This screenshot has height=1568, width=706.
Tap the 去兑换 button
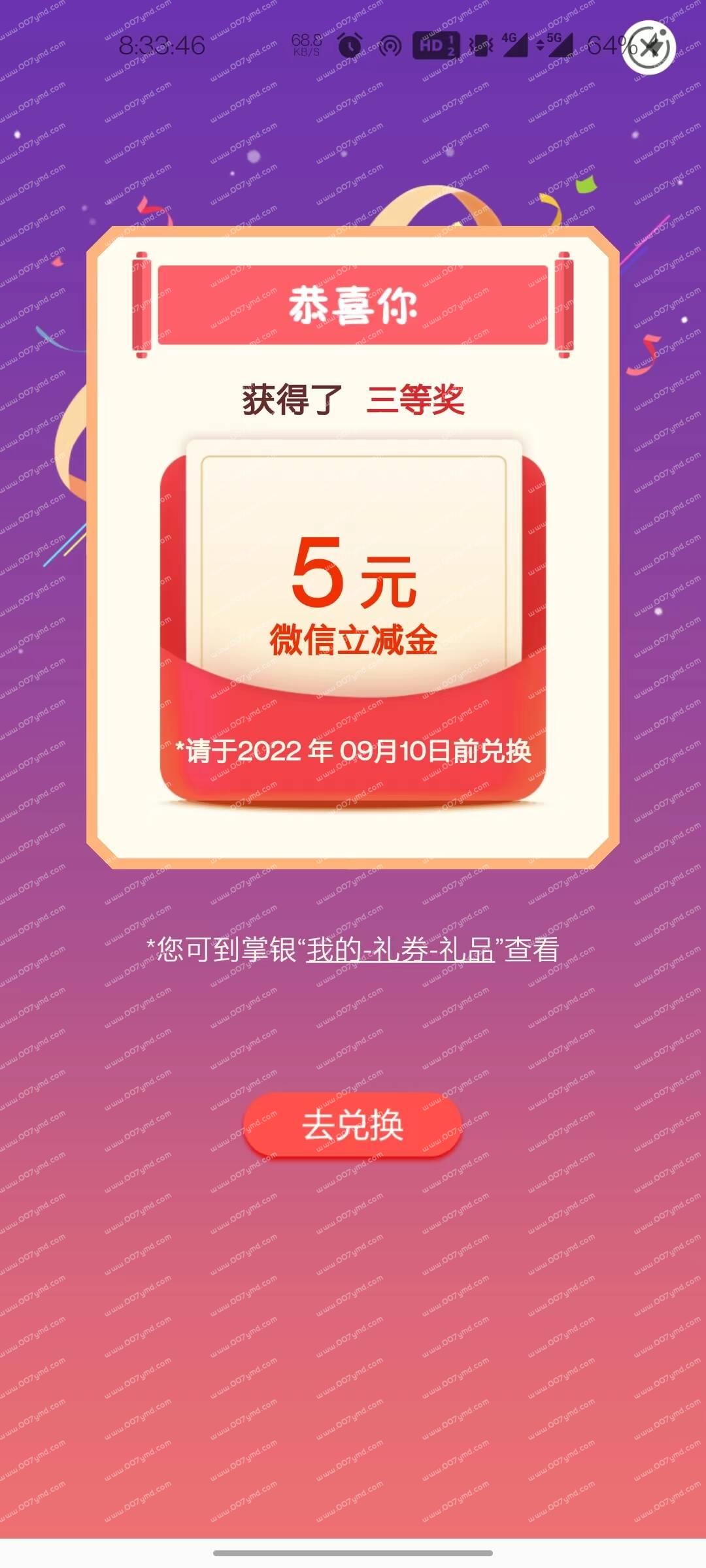(x=353, y=1125)
